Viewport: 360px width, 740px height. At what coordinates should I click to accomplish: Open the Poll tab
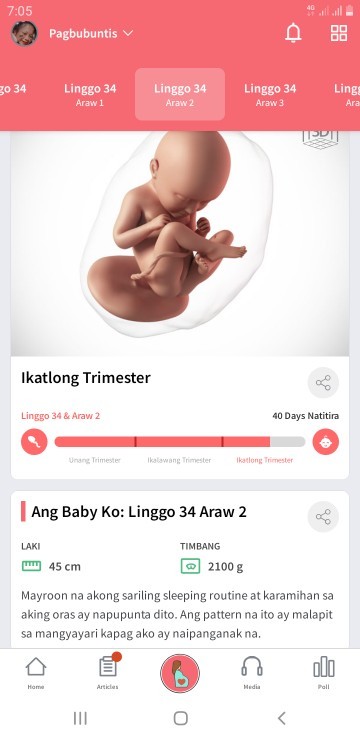click(x=324, y=673)
